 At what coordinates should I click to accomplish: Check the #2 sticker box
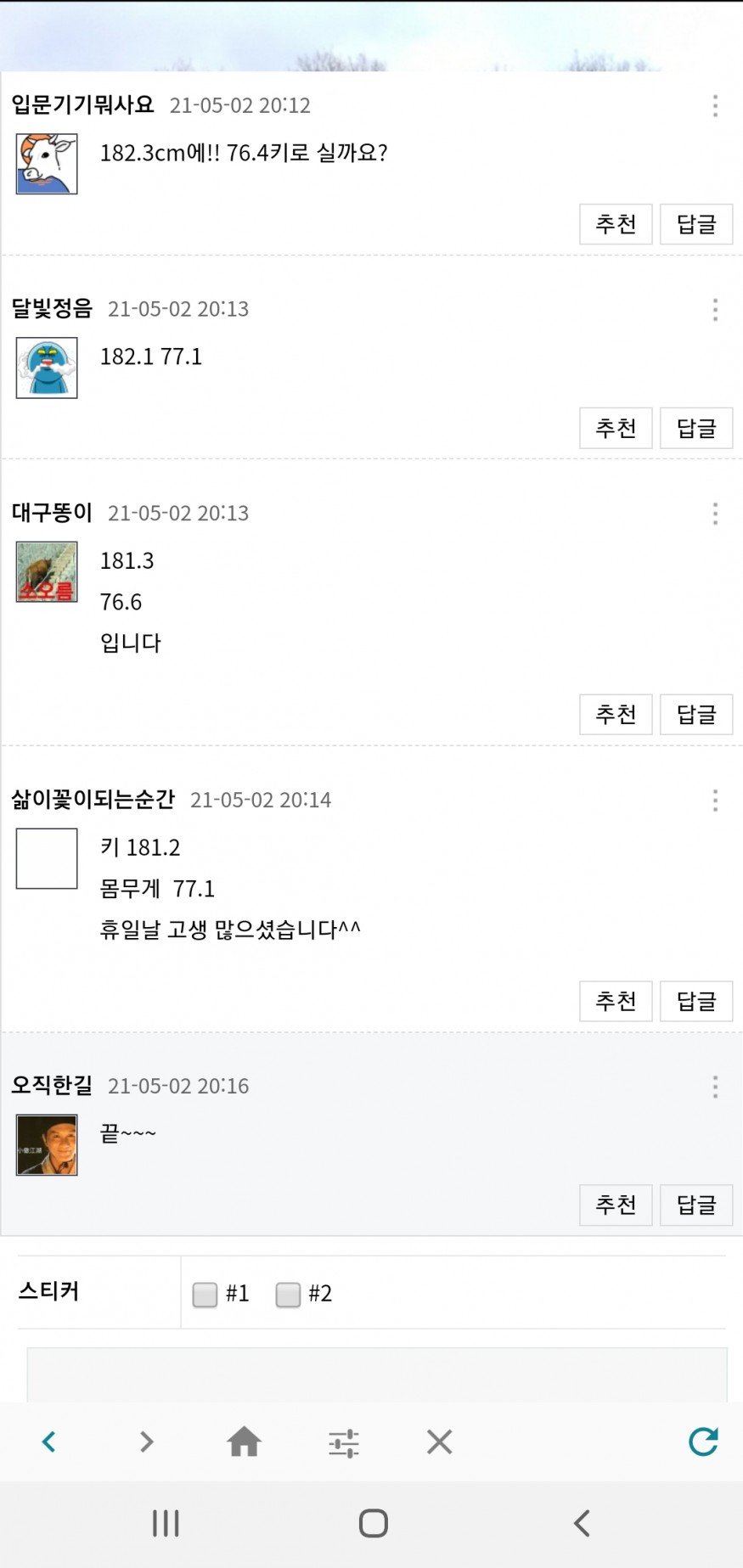pos(288,1294)
